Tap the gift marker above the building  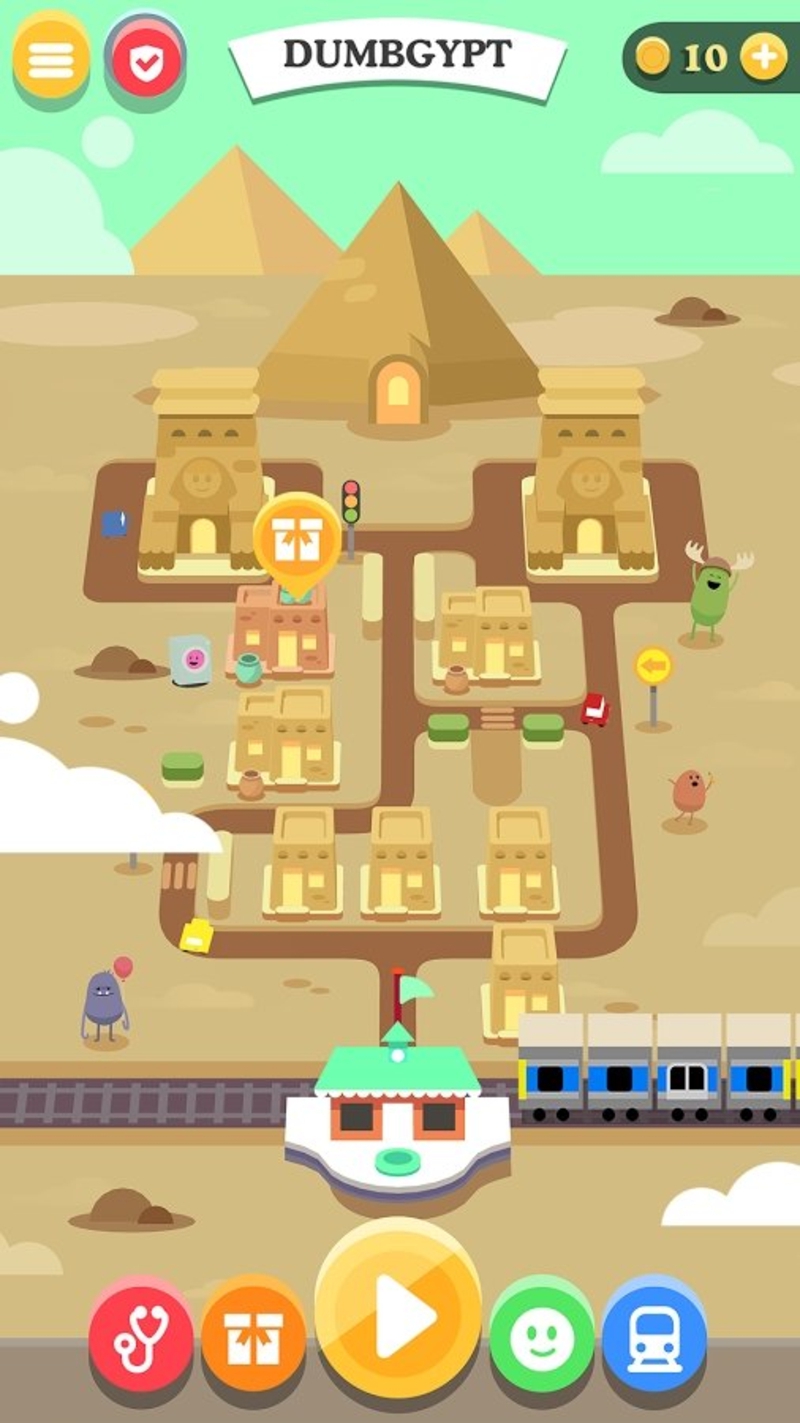296,540
